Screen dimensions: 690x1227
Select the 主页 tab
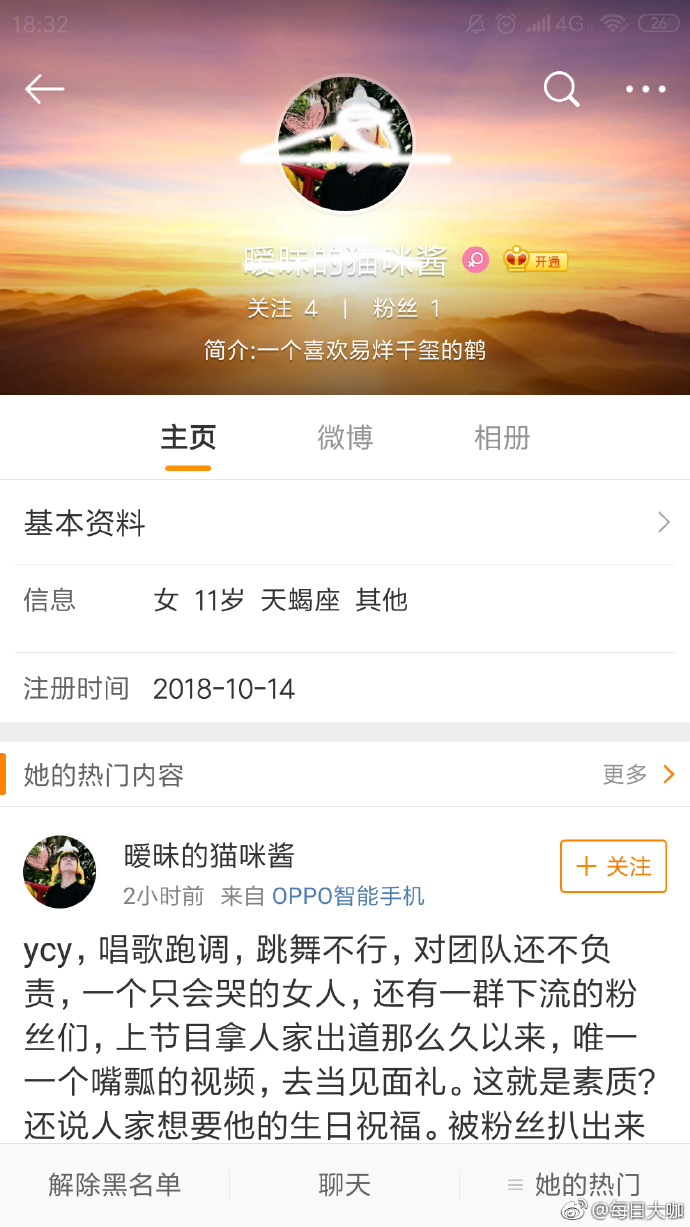point(188,438)
